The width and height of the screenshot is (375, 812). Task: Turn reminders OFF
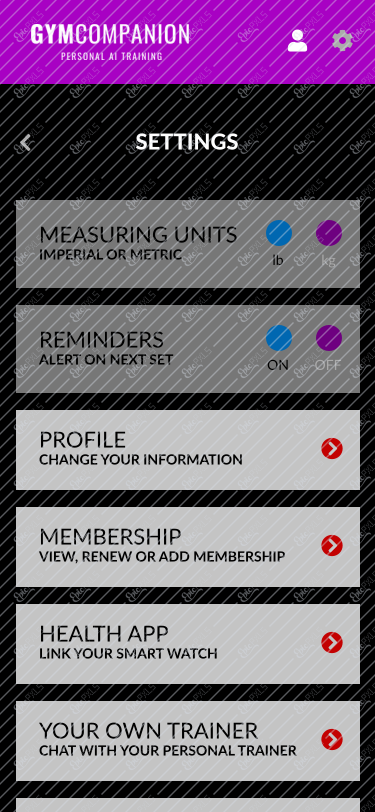(329, 338)
